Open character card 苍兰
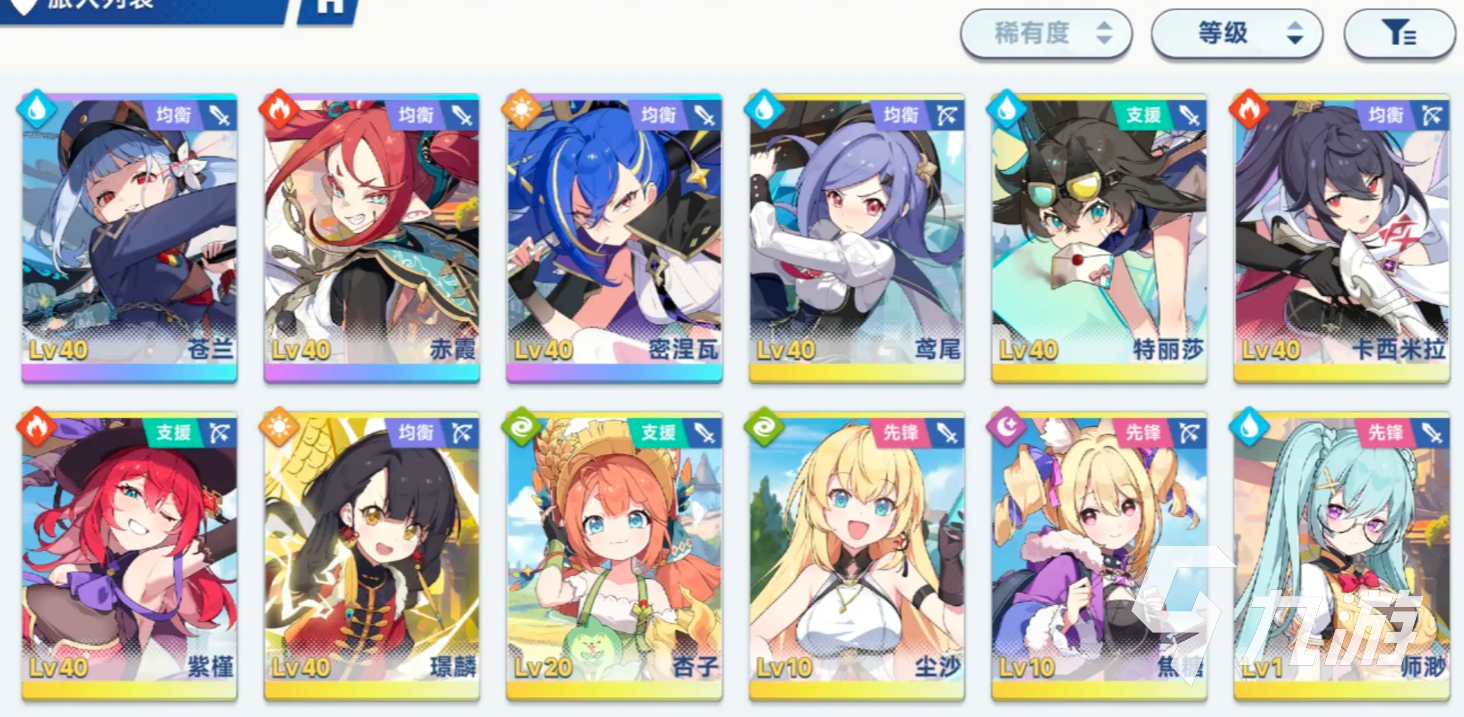The height and width of the screenshot is (717, 1464). (x=129, y=238)
